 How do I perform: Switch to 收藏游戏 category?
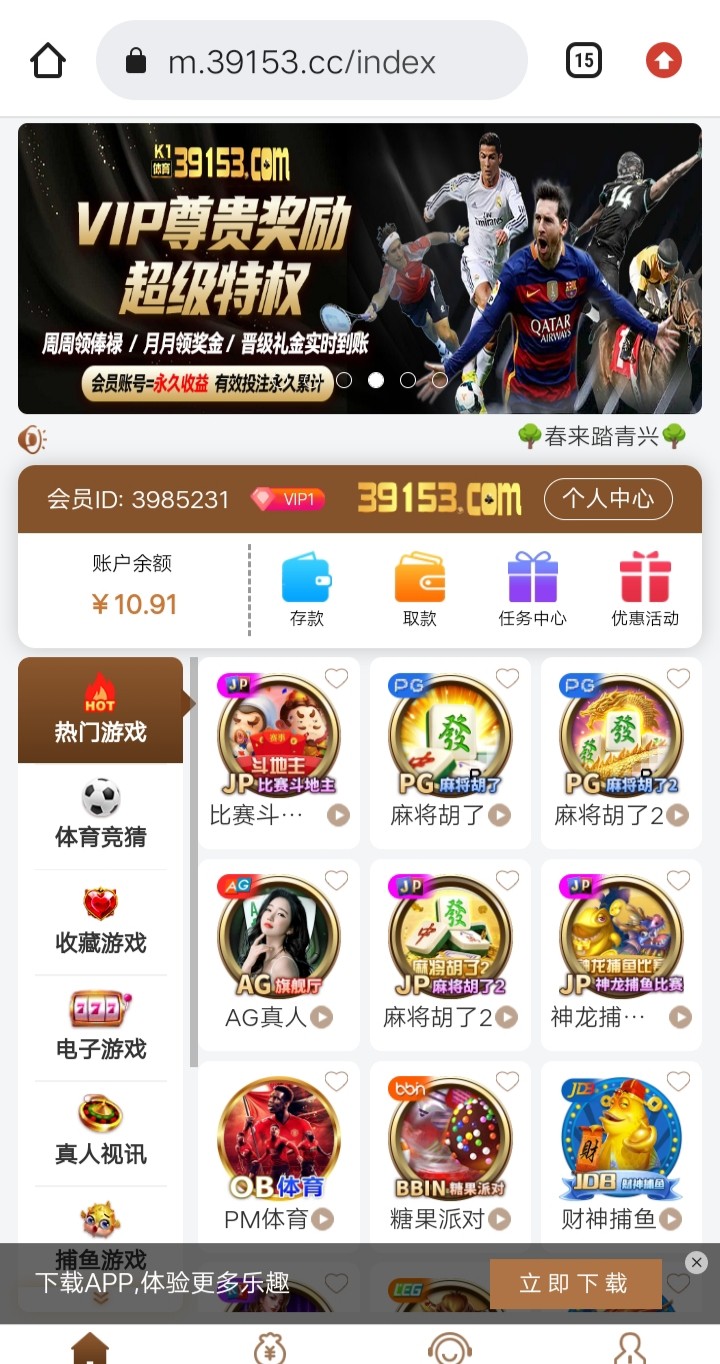[x=100, y=921]
